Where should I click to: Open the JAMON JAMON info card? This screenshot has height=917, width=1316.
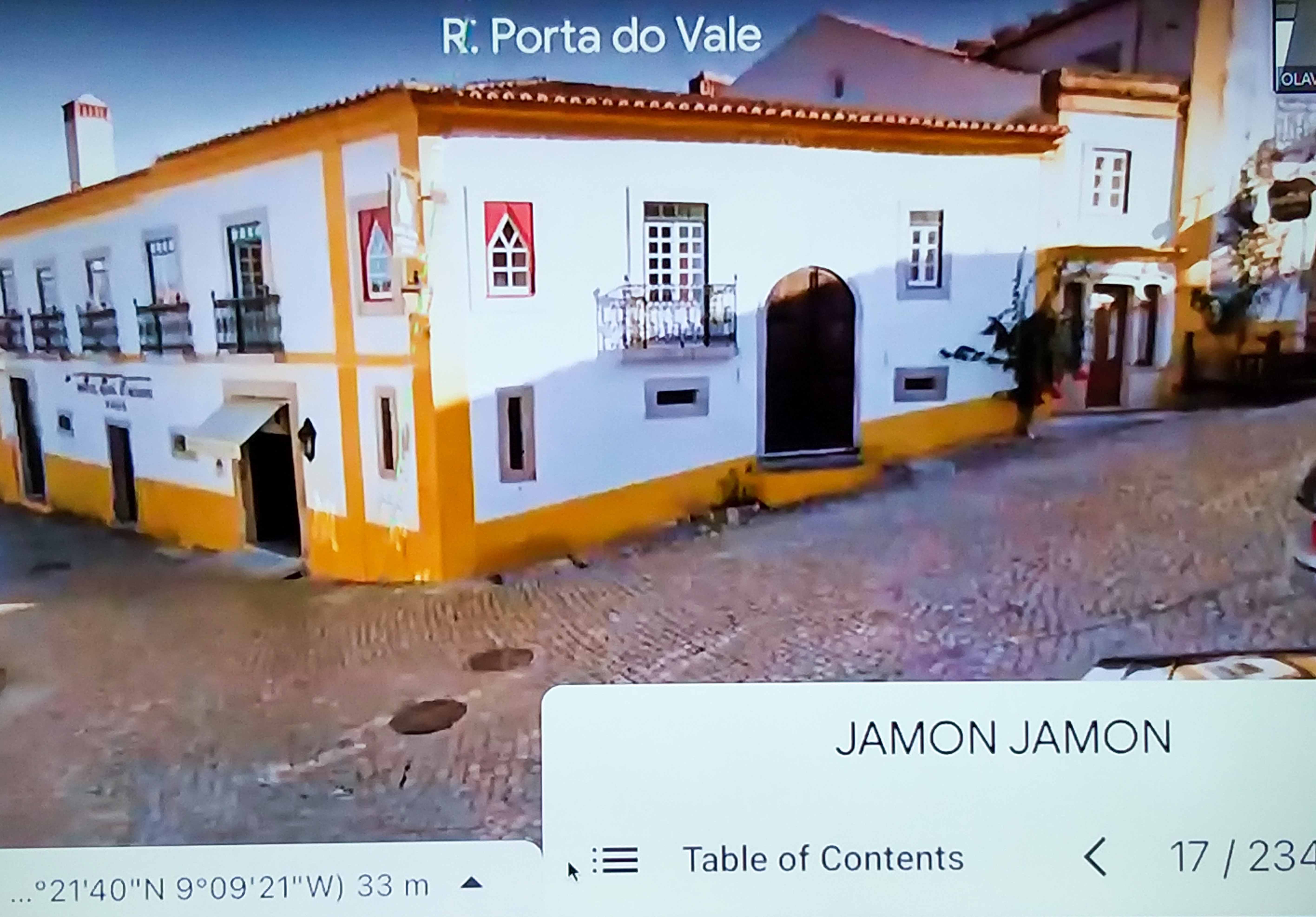(x=1003, y=738)
